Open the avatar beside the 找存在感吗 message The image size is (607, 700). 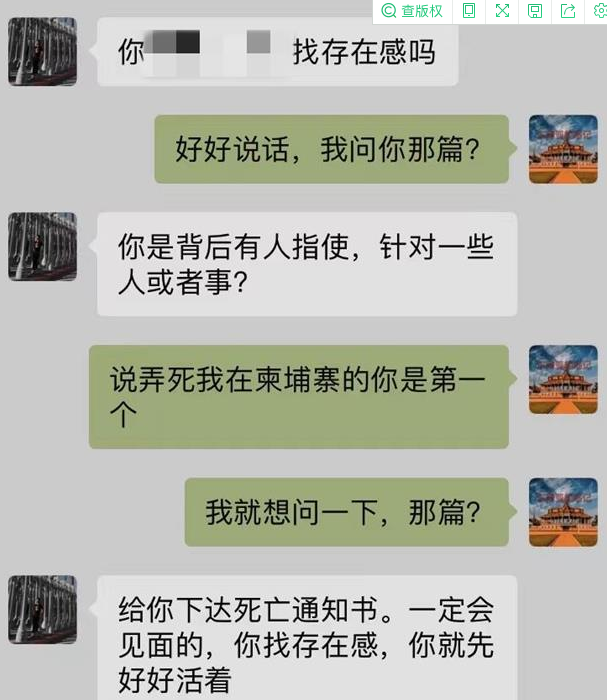pos(43,51)
